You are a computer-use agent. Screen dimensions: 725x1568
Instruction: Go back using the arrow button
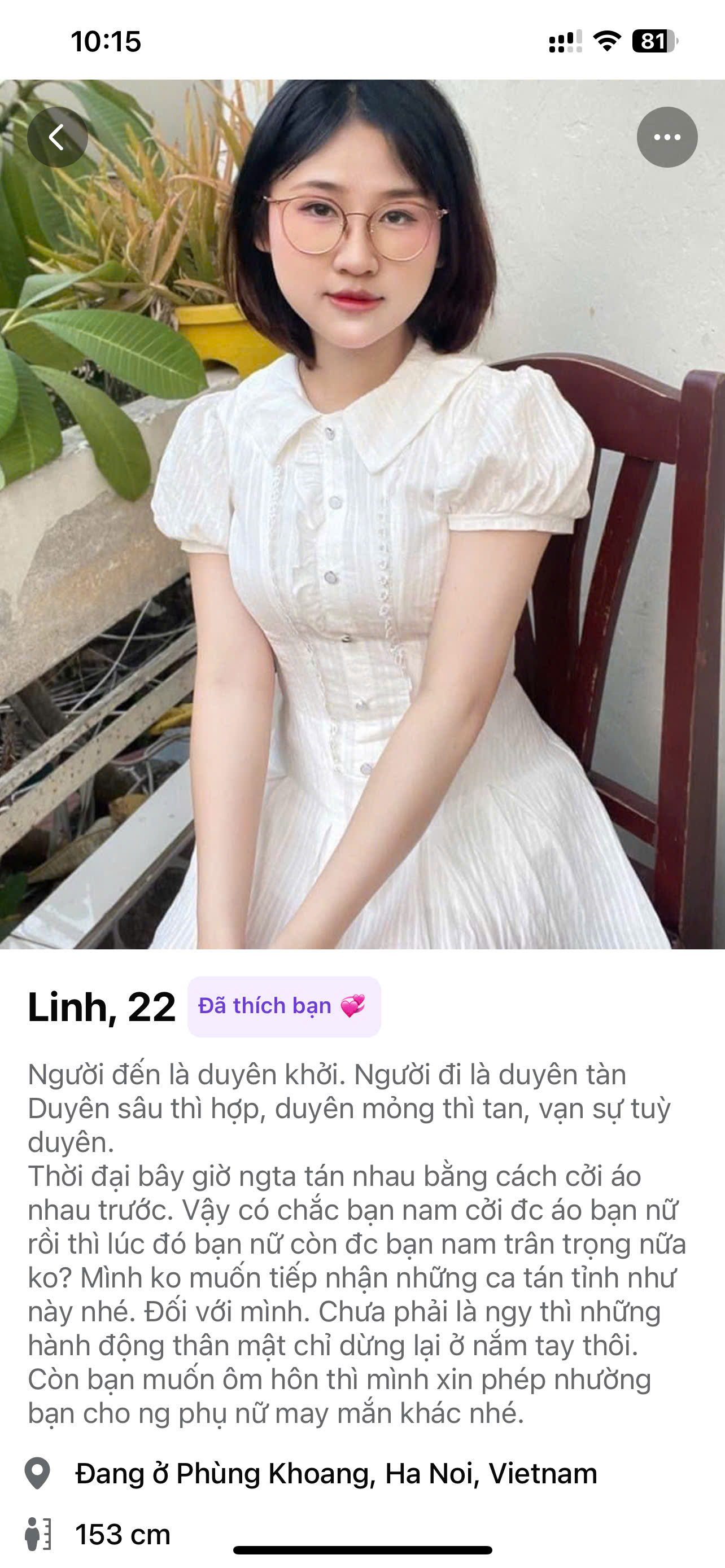click(x=57, y=137)
